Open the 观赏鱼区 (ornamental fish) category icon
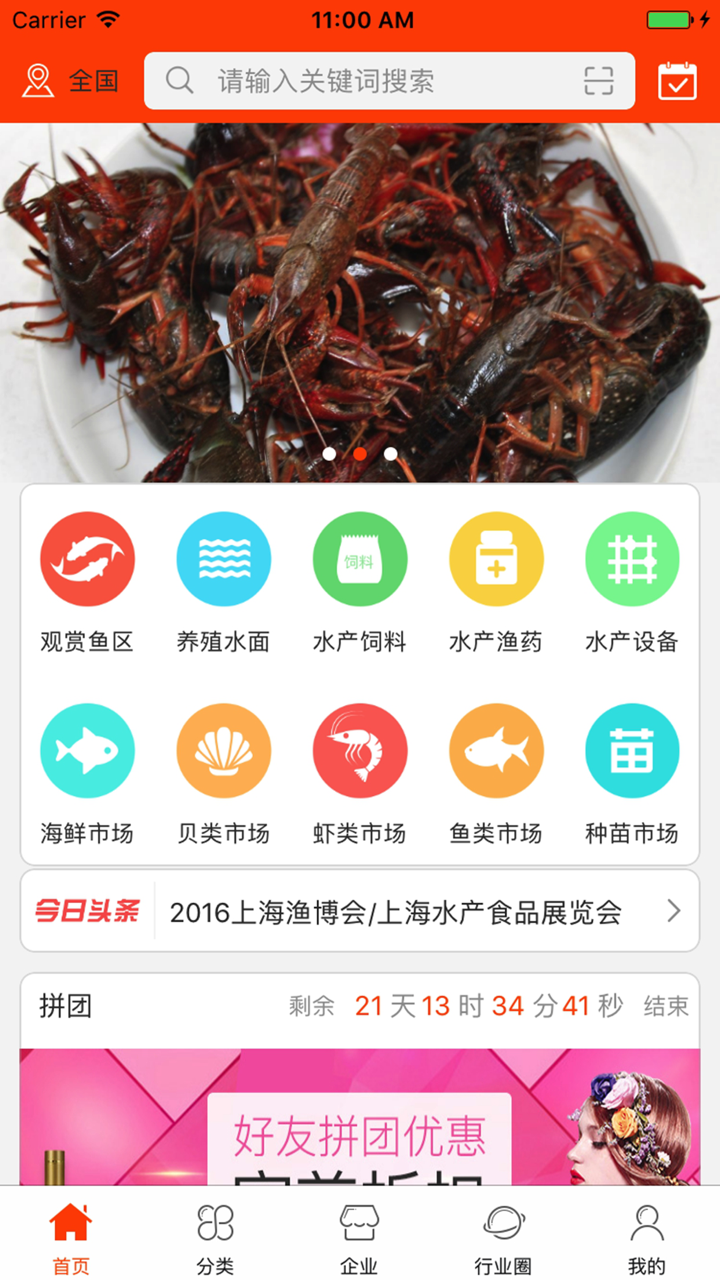The image size is (720, 1280). pyautogui.click(x=87, y=558)
